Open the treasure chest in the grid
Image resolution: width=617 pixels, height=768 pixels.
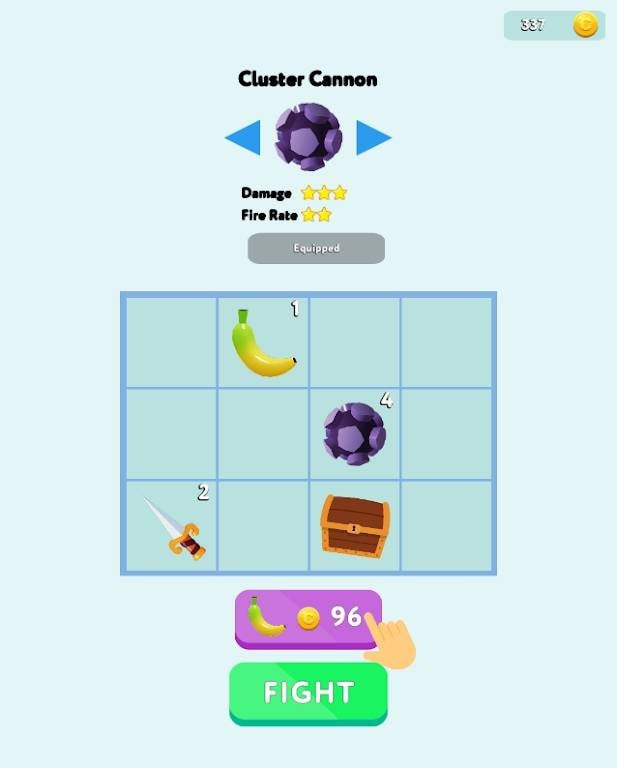pyautogui.click(x=354, y=526)
